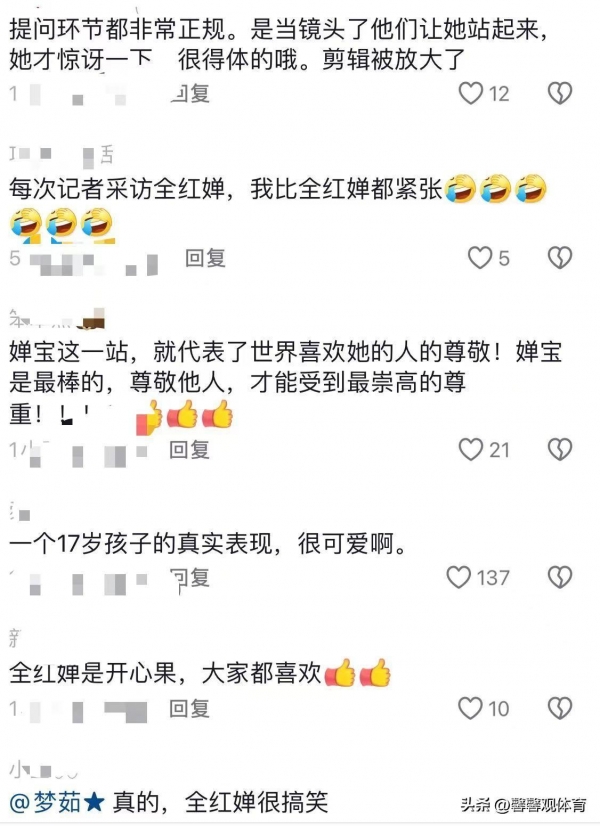The width and height of the screenshot is (600, 826).
Task: Dislike the comment about 提问环节都非常正规
Action: pos(559,94)
